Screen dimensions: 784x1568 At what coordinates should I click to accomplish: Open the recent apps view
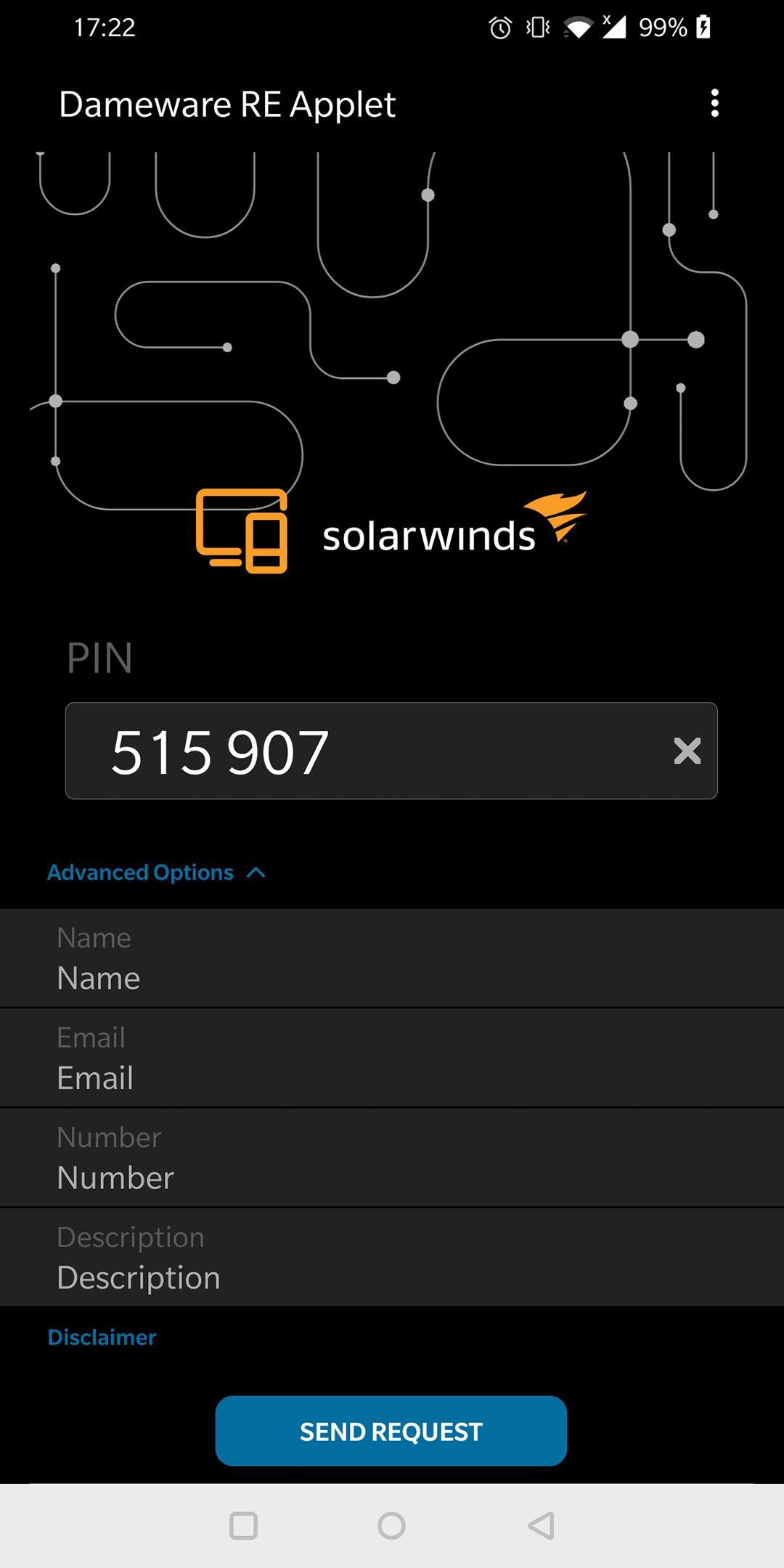point(243,1525)
